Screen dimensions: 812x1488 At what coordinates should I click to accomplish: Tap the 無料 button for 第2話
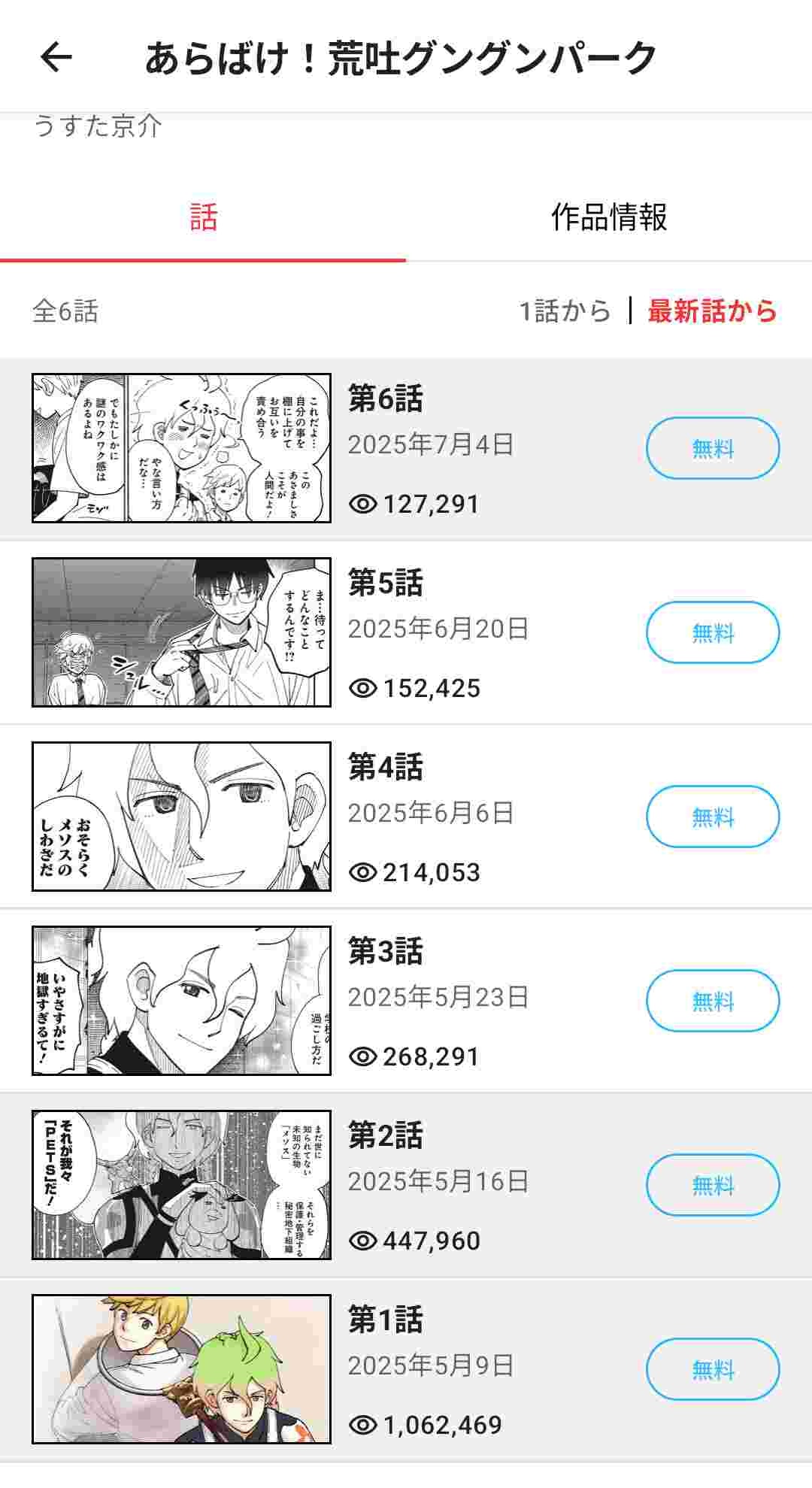pos(712,1185)
